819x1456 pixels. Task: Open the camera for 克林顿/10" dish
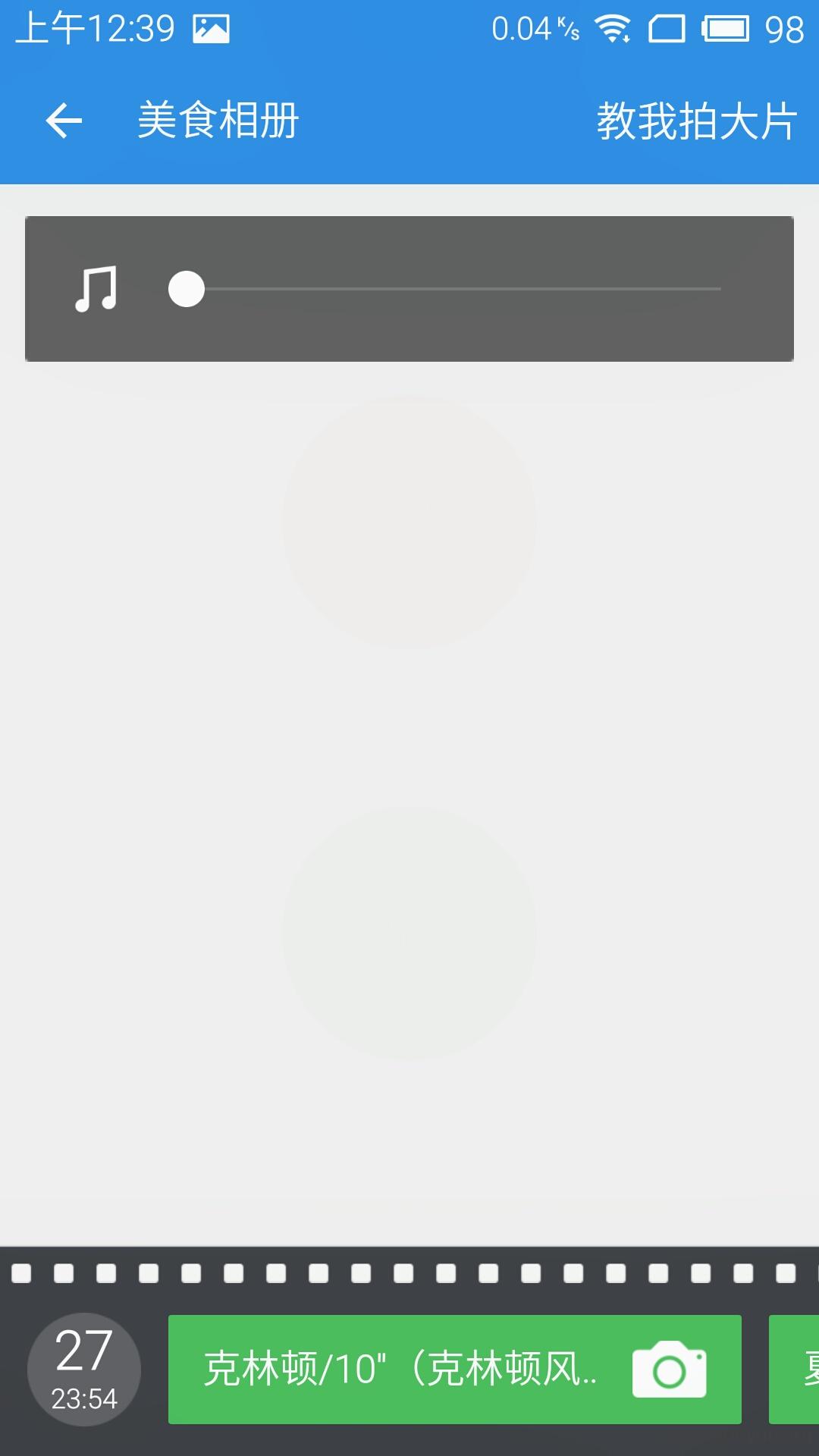[x=669, y=1369]
